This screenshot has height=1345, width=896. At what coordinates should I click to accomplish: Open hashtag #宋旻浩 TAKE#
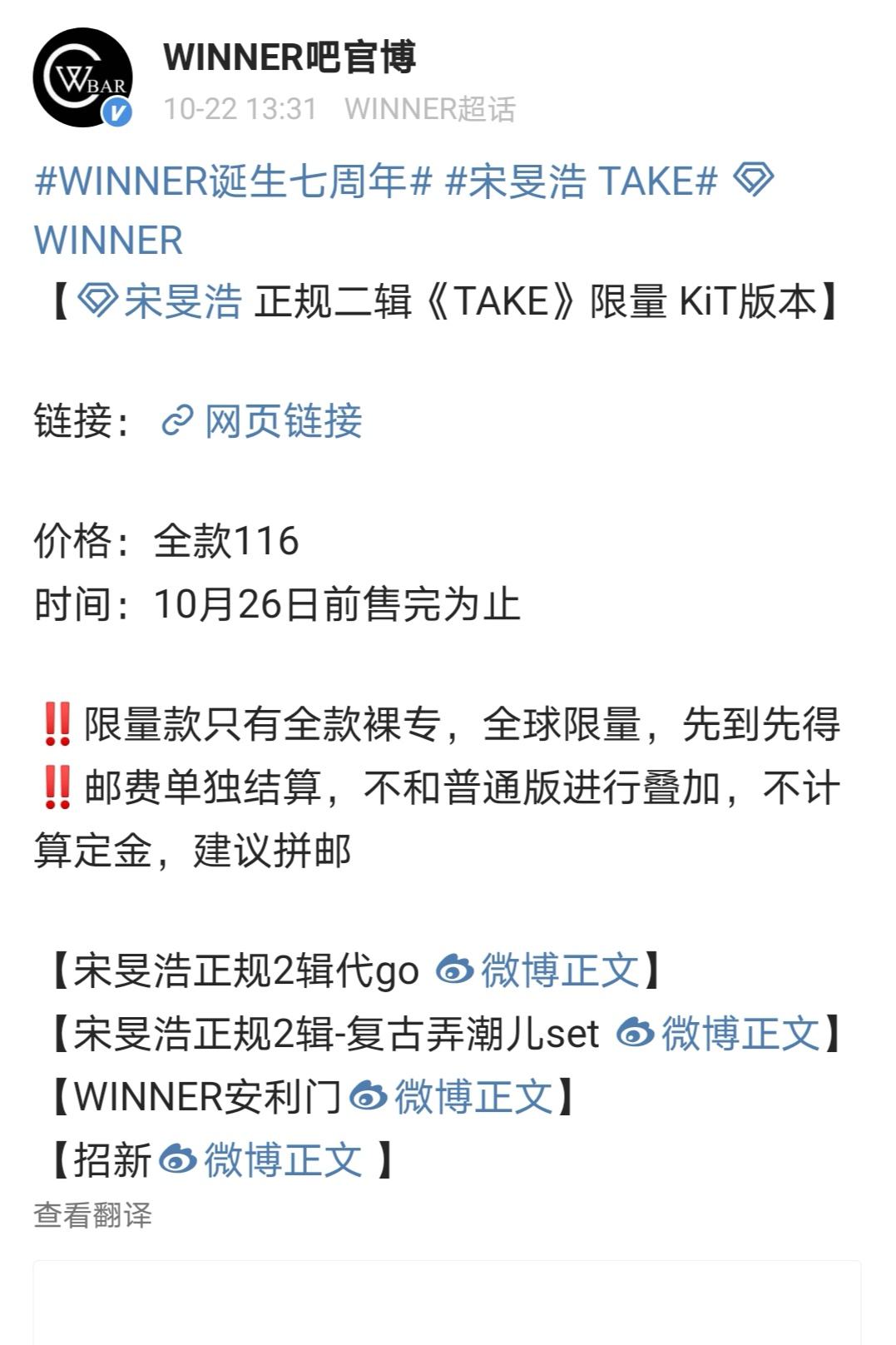(x=581, y=181)
